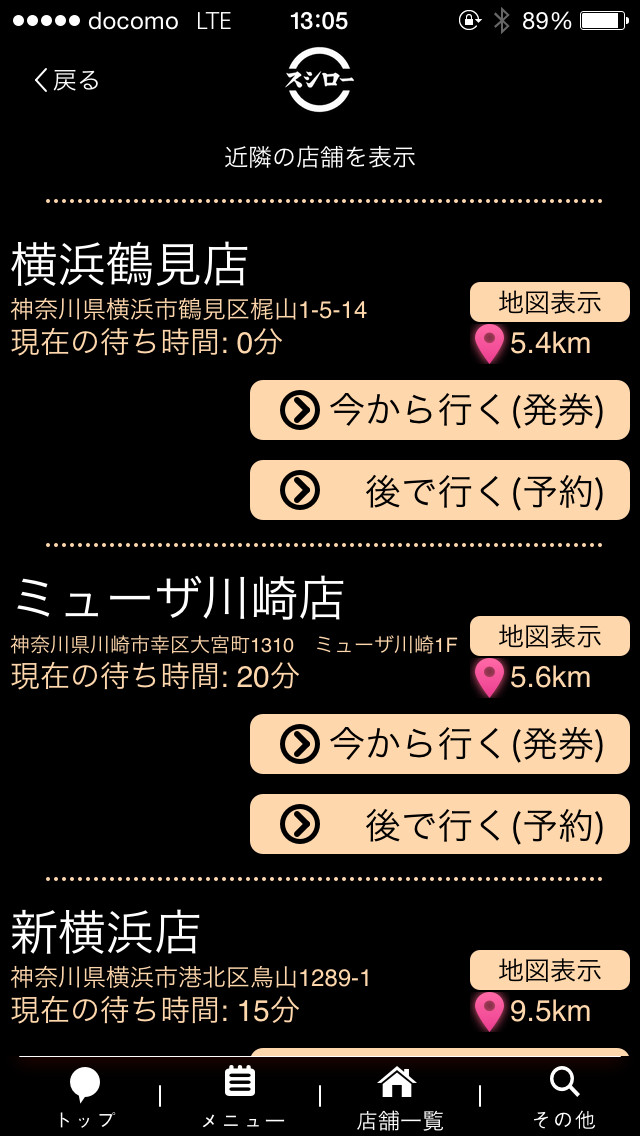Tap 今から行く(発券) for ミューザ川崎店
Image resolution: width=640 pixels, height=1136 pixels.
pyautogui.click(x=440, y=744)
